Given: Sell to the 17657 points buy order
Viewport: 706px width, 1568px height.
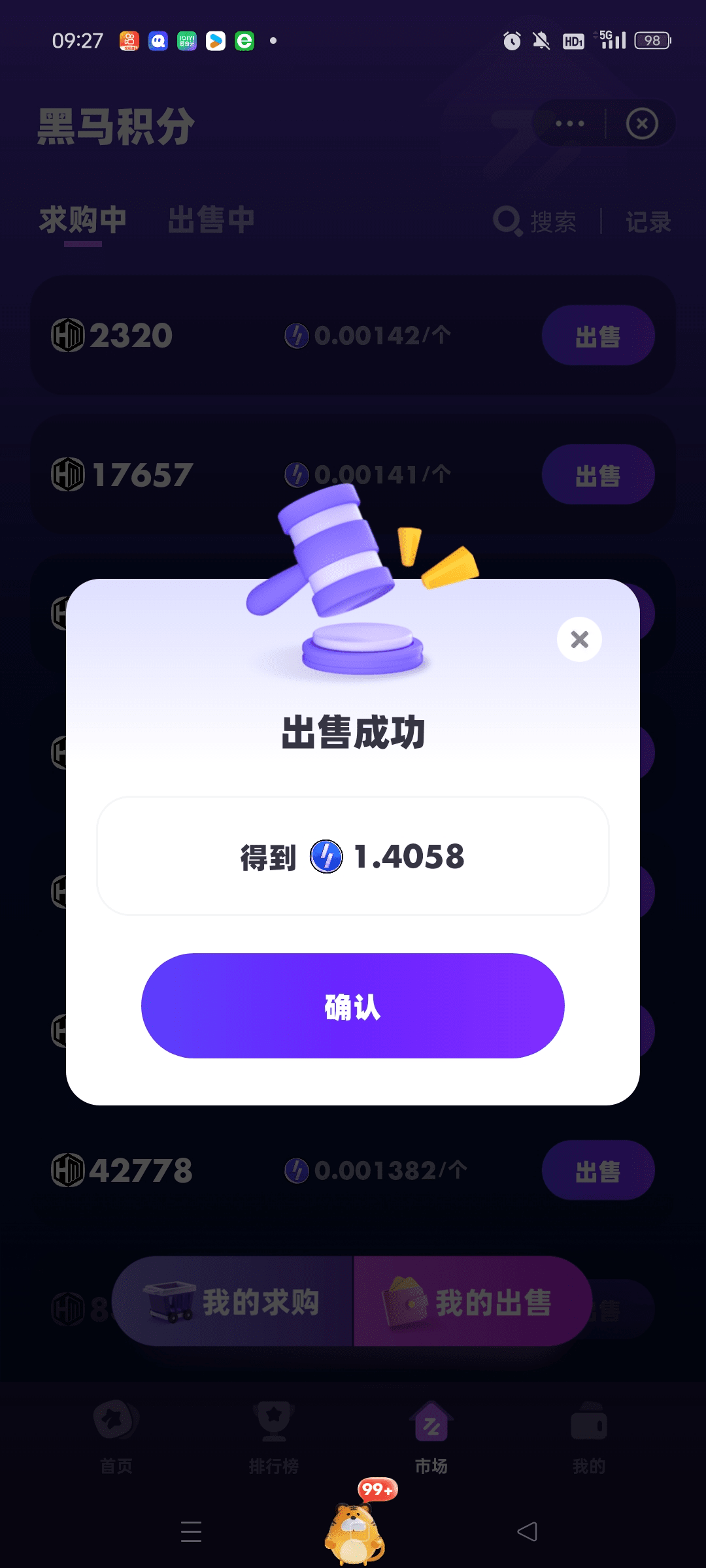Looking at the screenshot, I should [597, 475].
